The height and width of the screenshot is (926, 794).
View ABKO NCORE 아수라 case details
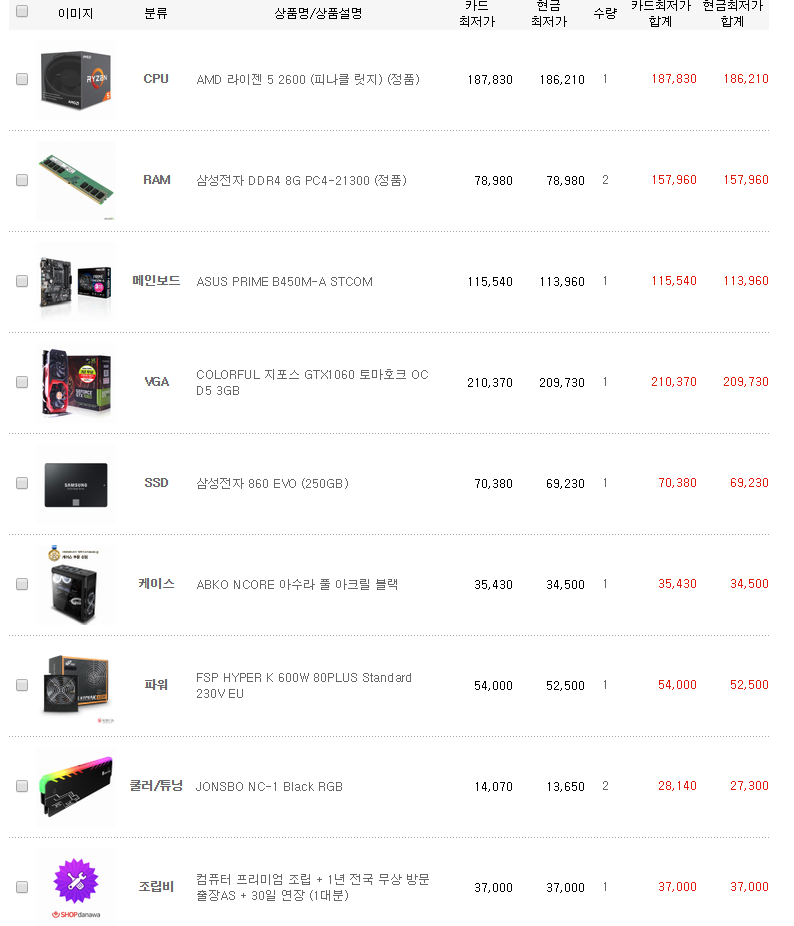pyautogui.click(x=296, y=584)
